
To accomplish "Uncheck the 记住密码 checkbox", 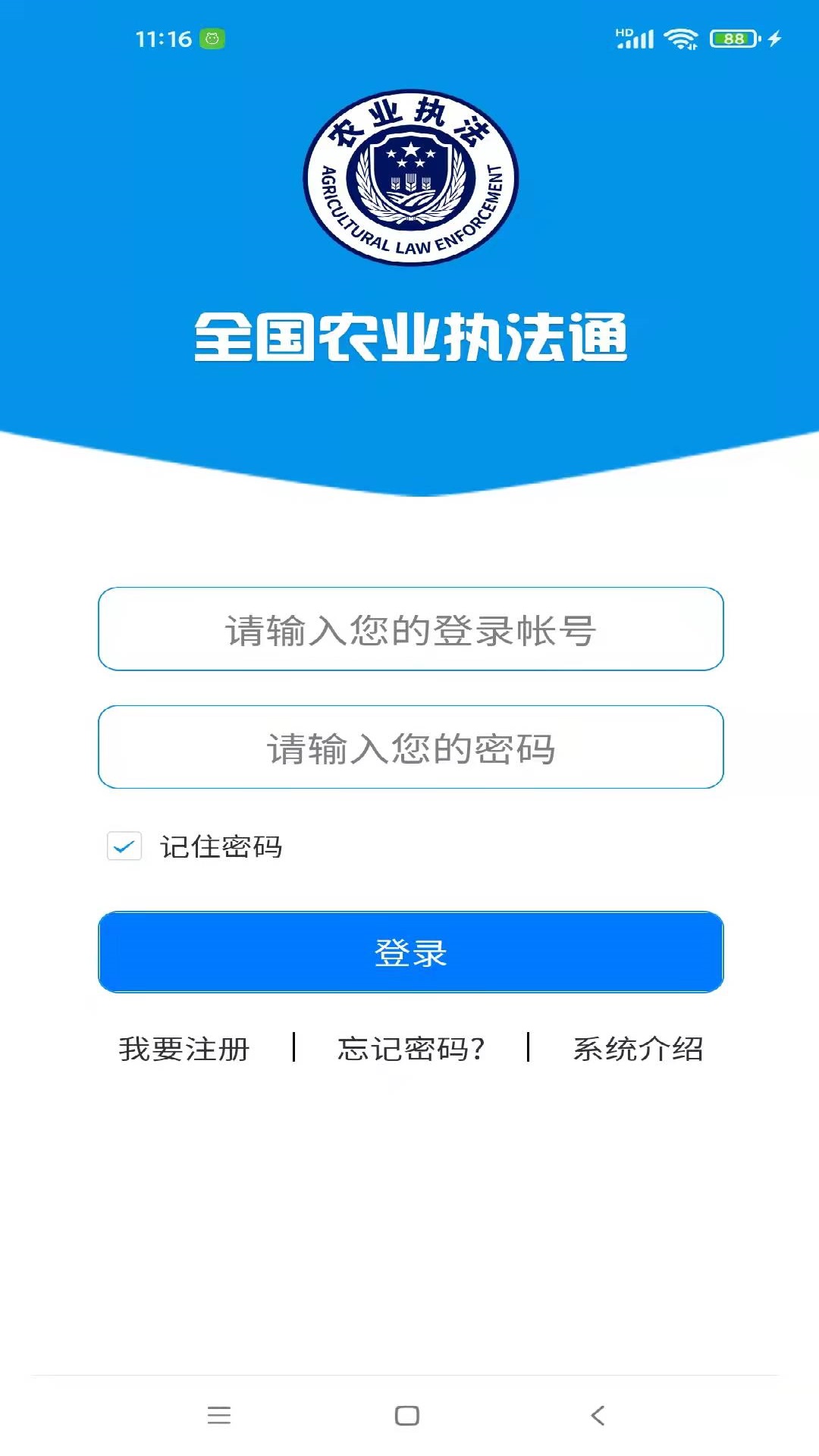I will point(124,846).
